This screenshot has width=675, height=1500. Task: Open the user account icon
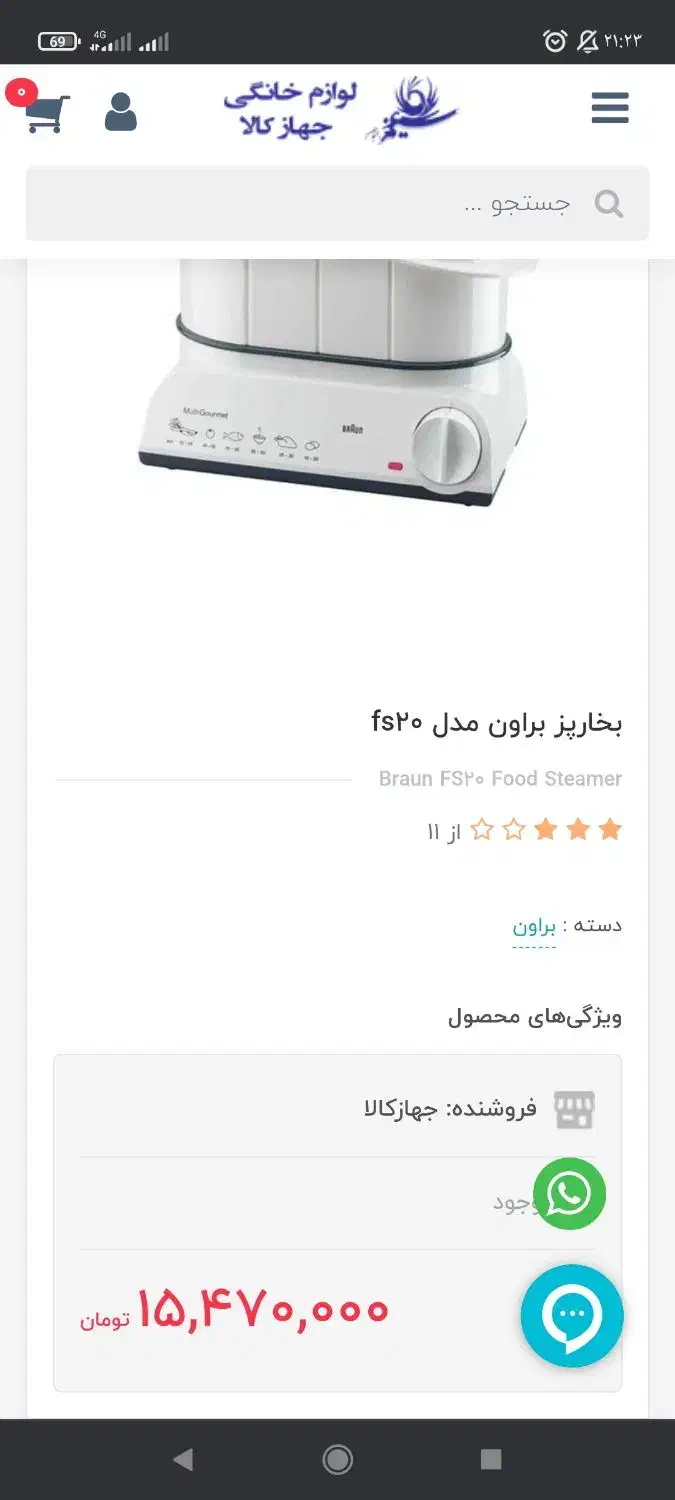(121, 112)
